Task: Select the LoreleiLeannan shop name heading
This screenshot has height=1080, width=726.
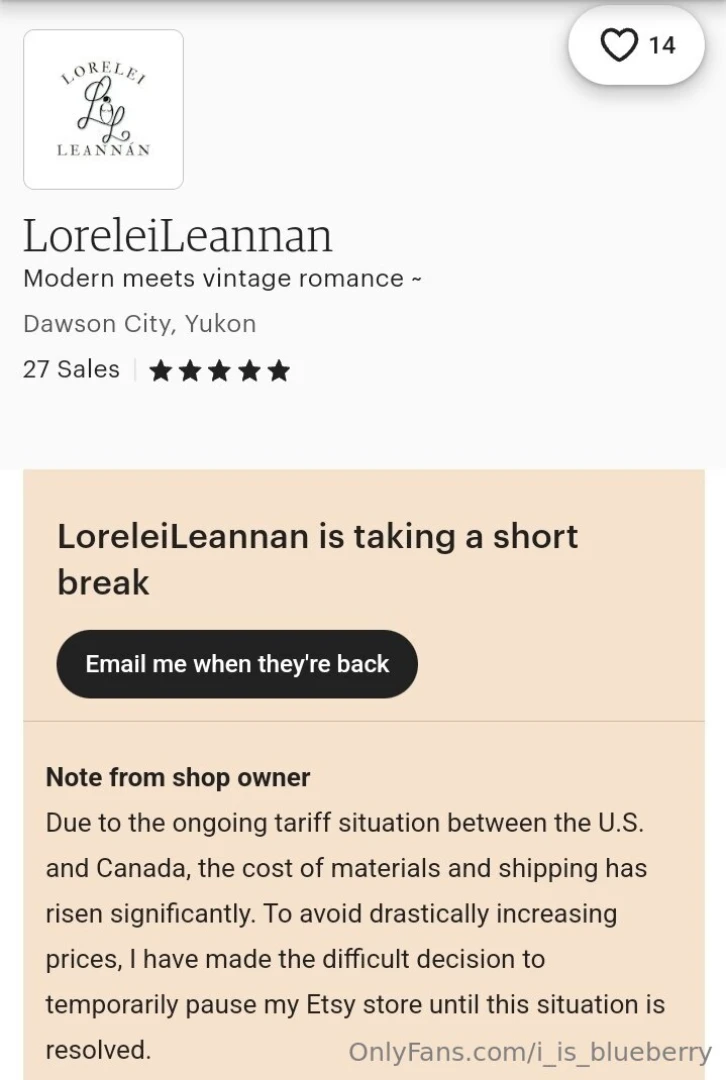Action: tap(178, 235)
